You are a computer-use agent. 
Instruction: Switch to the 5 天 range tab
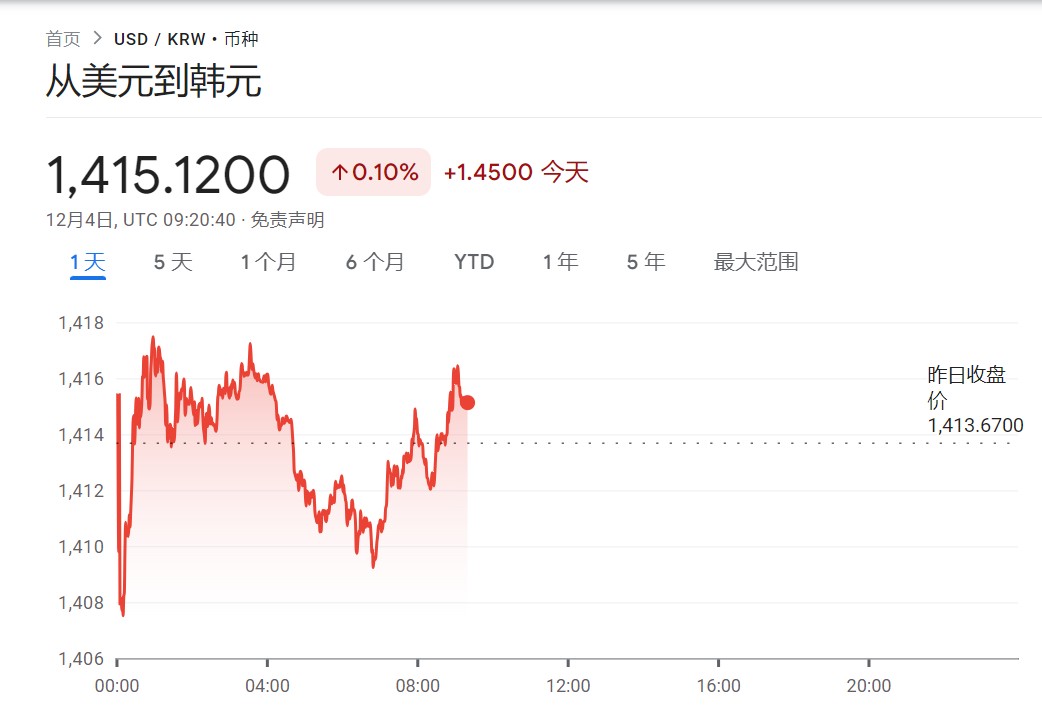click(x=172, y=263)
